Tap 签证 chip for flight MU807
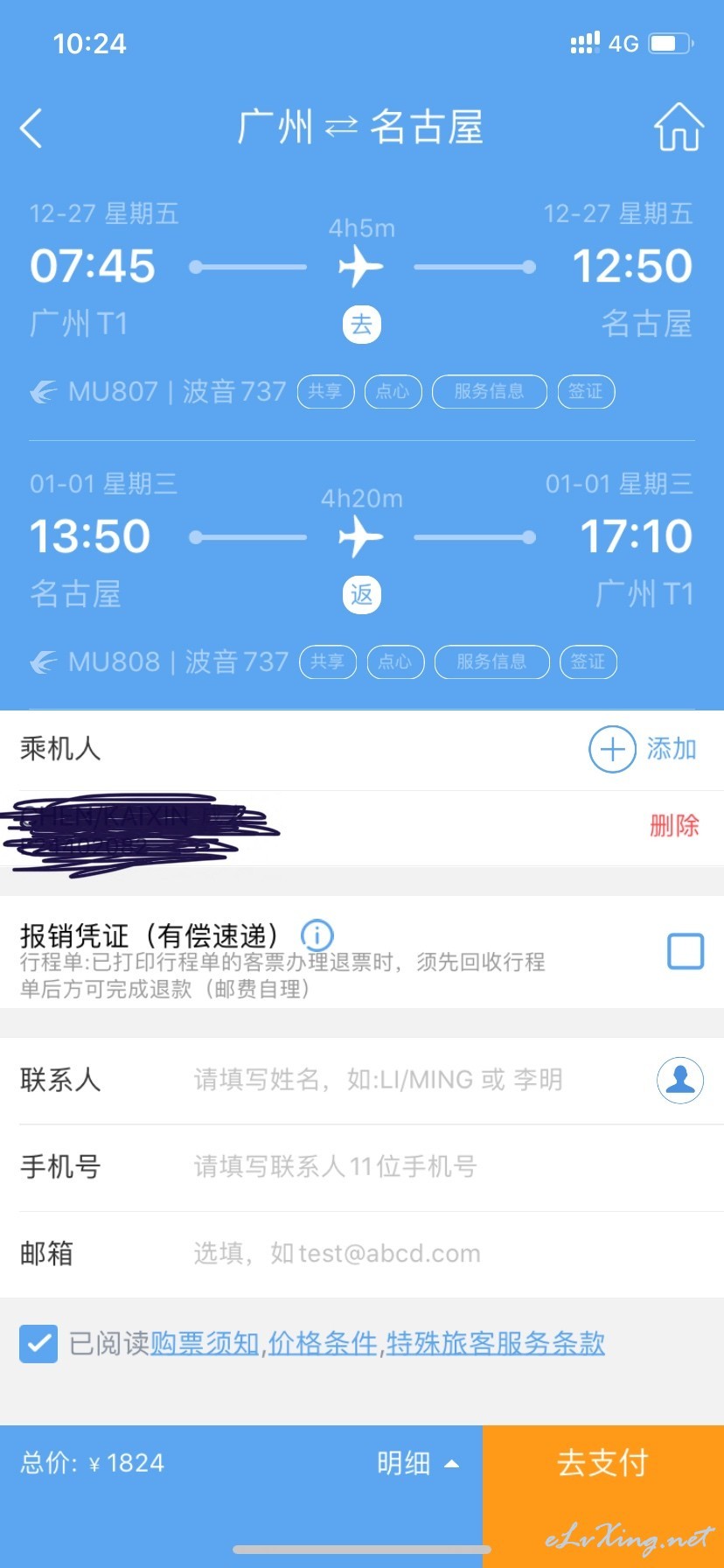The width and height of the screenshot is (724, 1568). click(x=586, y=391)
